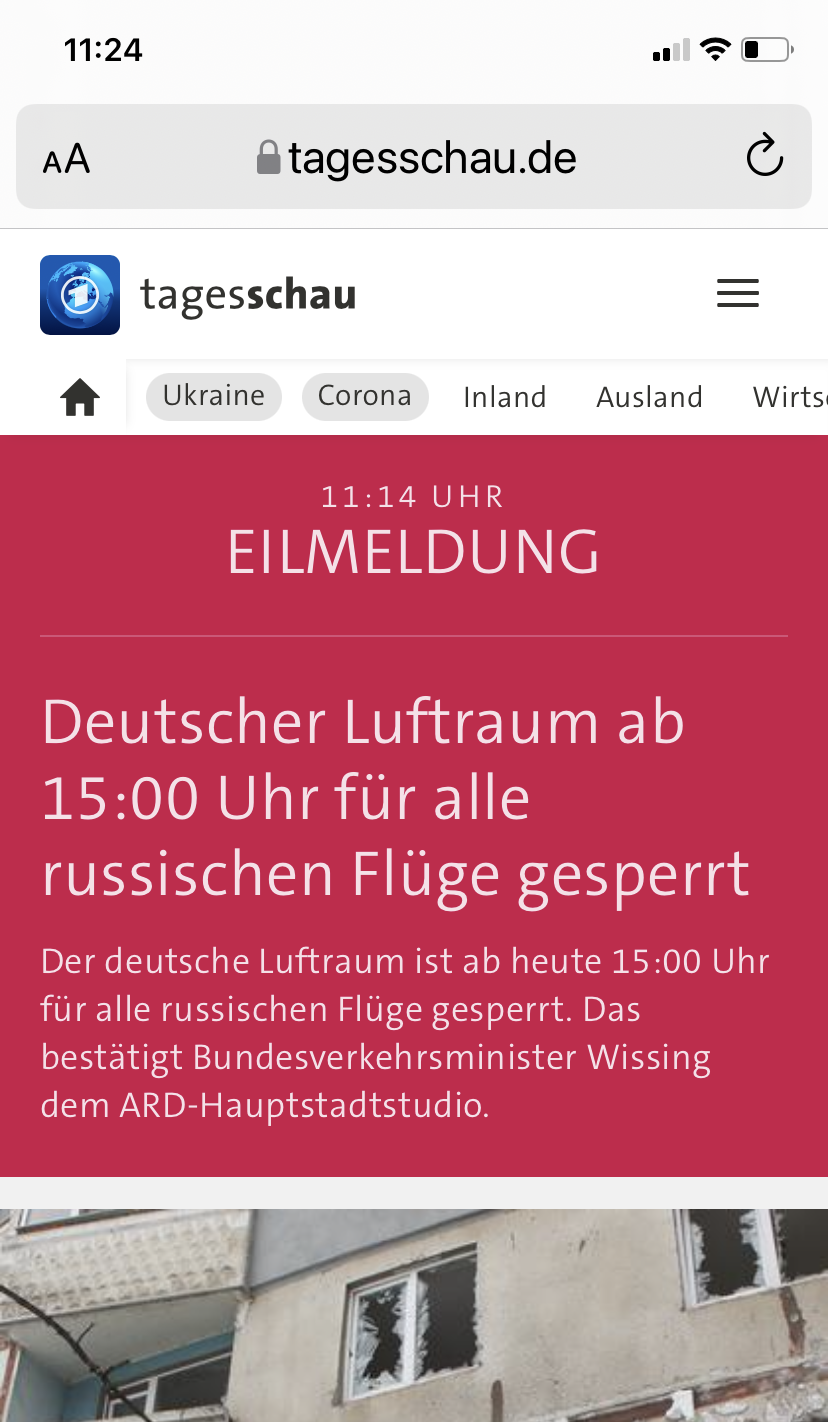
Task: Select the Ukraine chip
Action: pyautogui.click(x=214, y=396)
